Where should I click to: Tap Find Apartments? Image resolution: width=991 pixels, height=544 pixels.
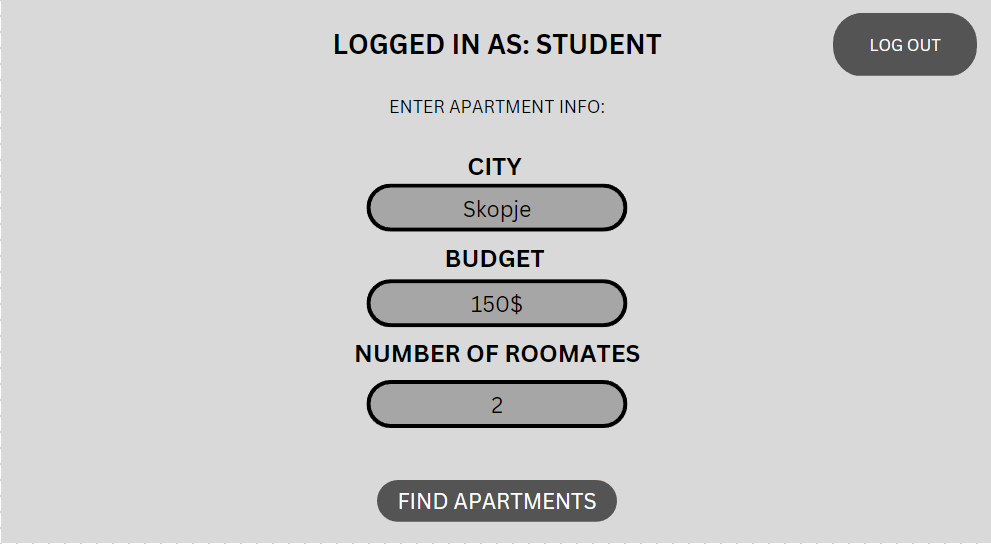[x=497, y=501]
